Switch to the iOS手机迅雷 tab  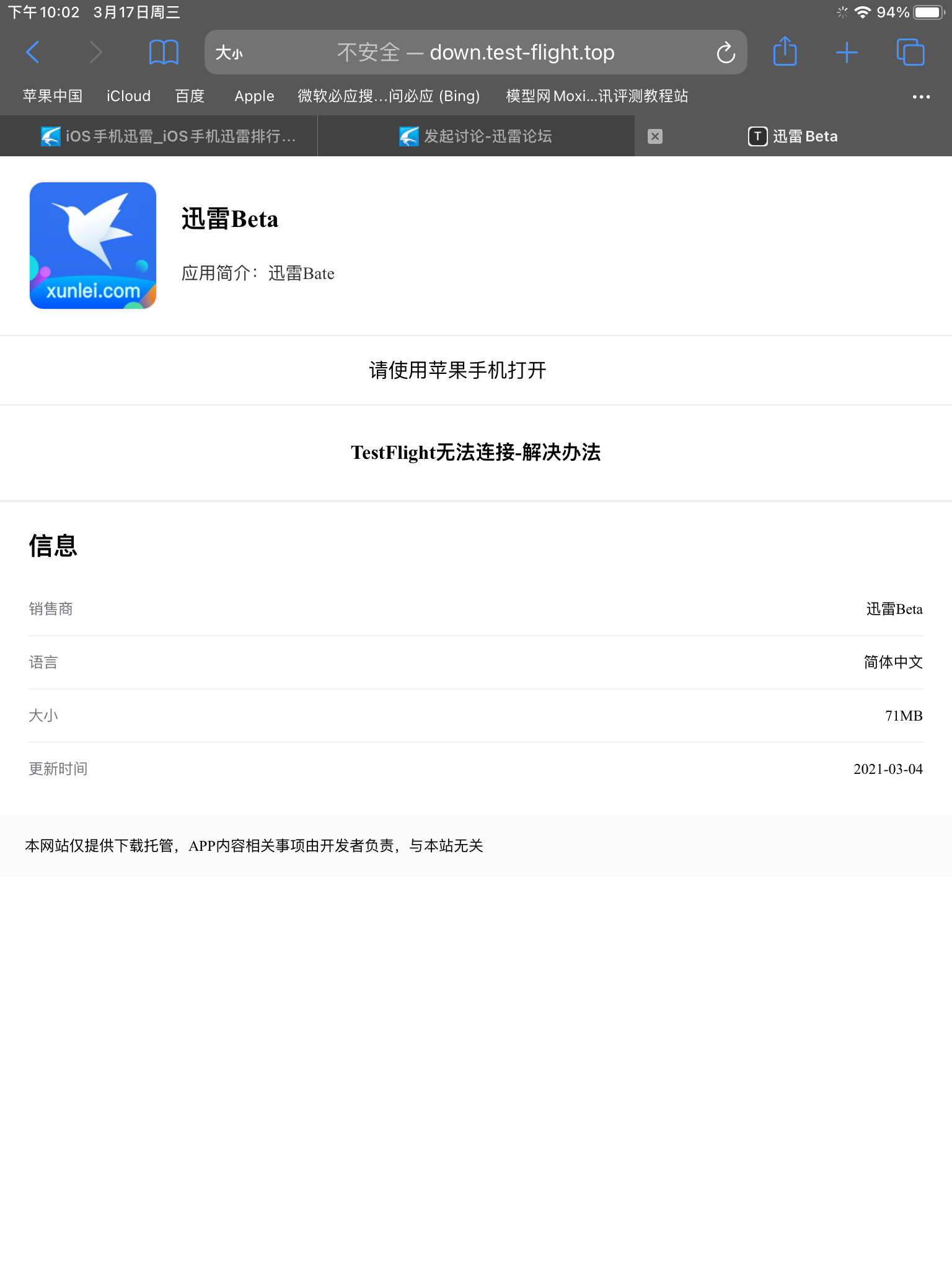[167, 136]
